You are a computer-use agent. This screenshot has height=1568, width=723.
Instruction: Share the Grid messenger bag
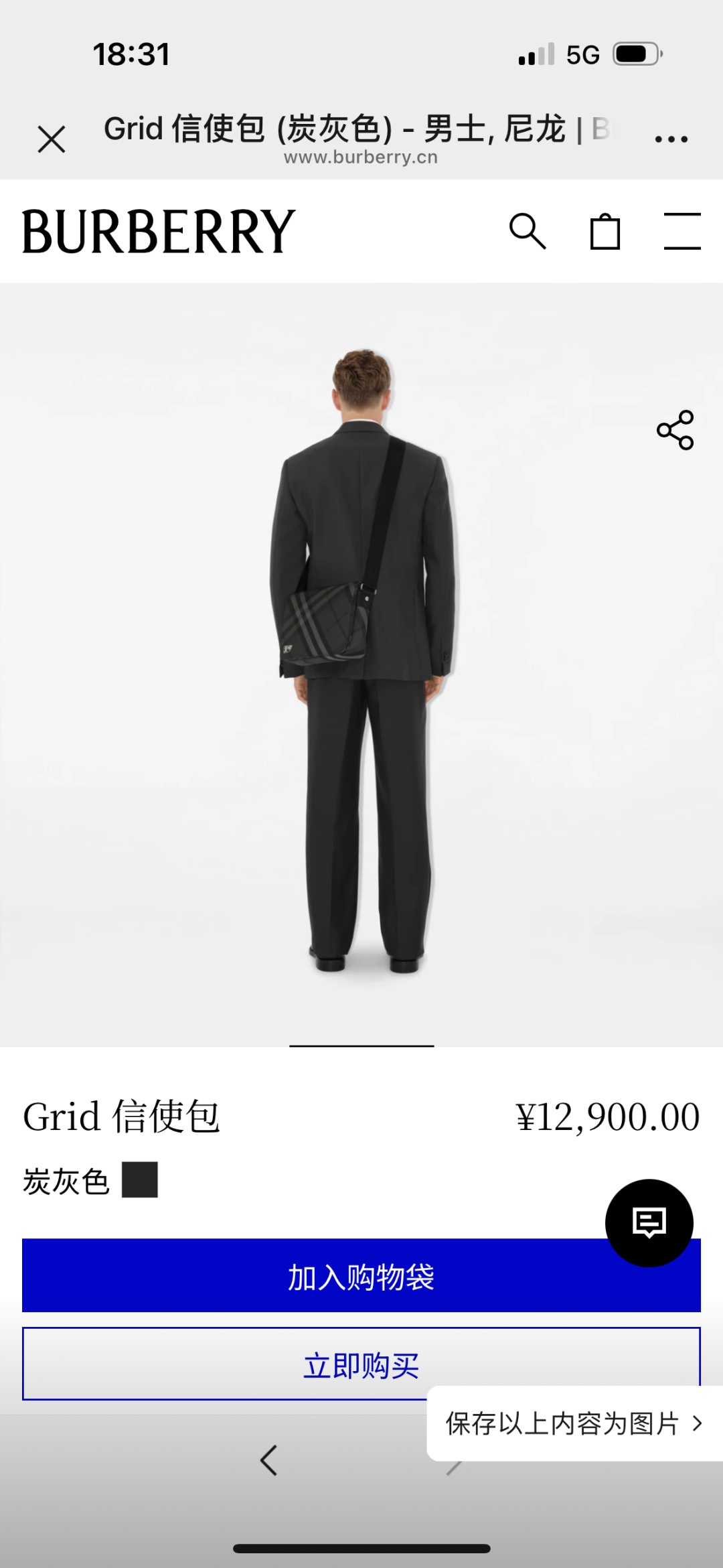[675, 430]
